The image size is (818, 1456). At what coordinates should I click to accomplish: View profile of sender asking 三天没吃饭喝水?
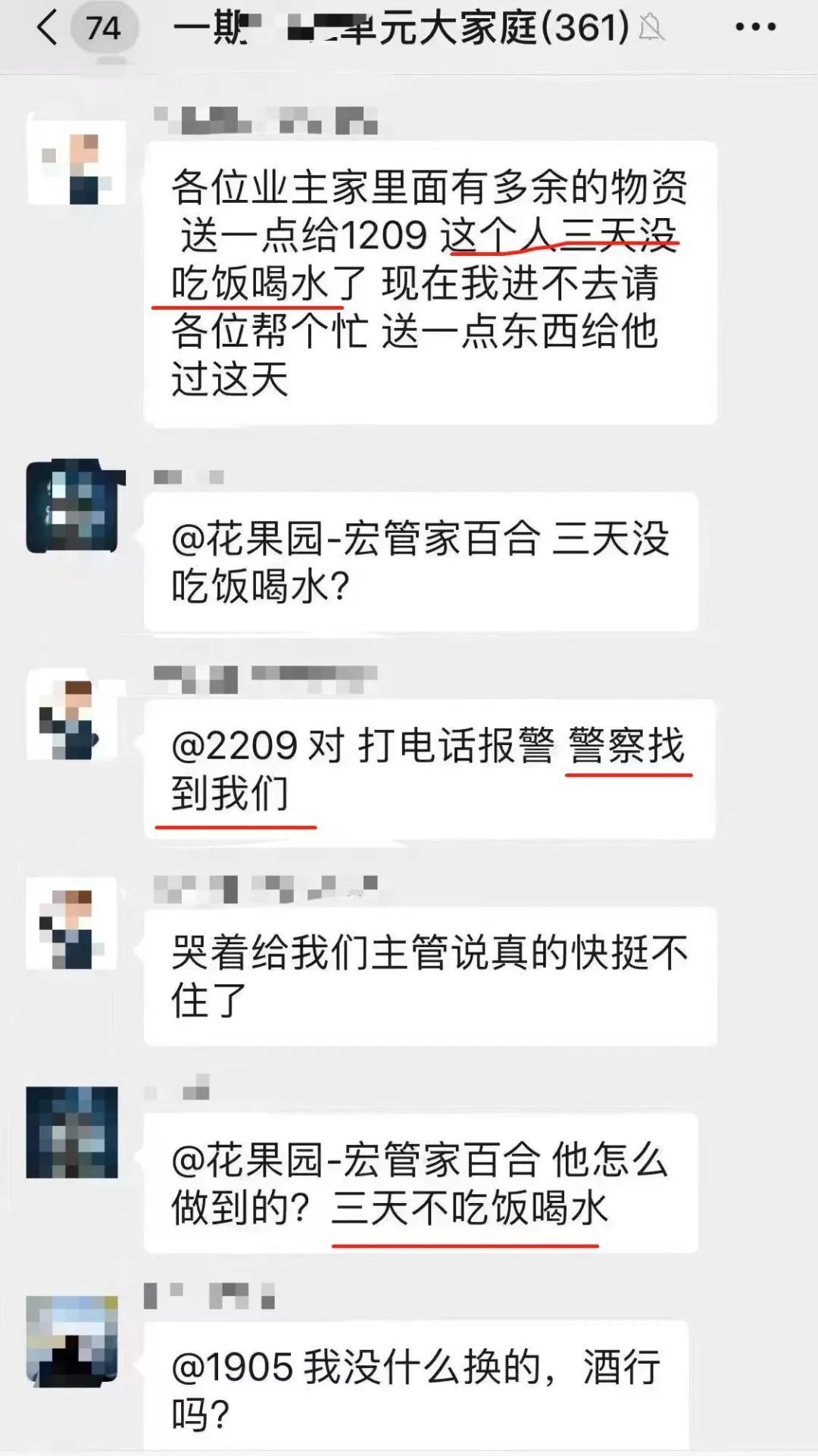coord(73,505)
